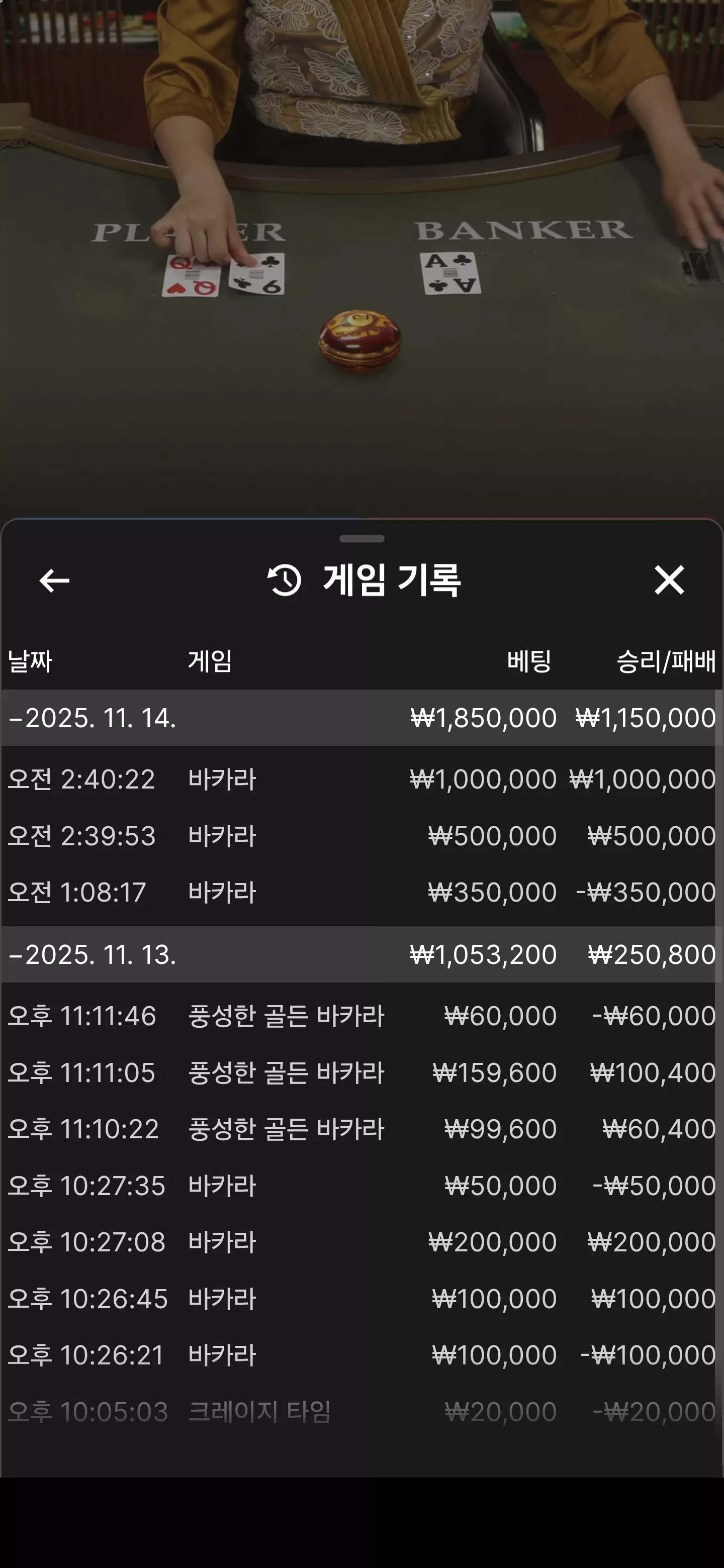Open the 오후 11:11:46 풍성한 골든 바카라 record
Viewport: 724px width, 1568px height.
pyautogui.click(x=361, y=1016)
